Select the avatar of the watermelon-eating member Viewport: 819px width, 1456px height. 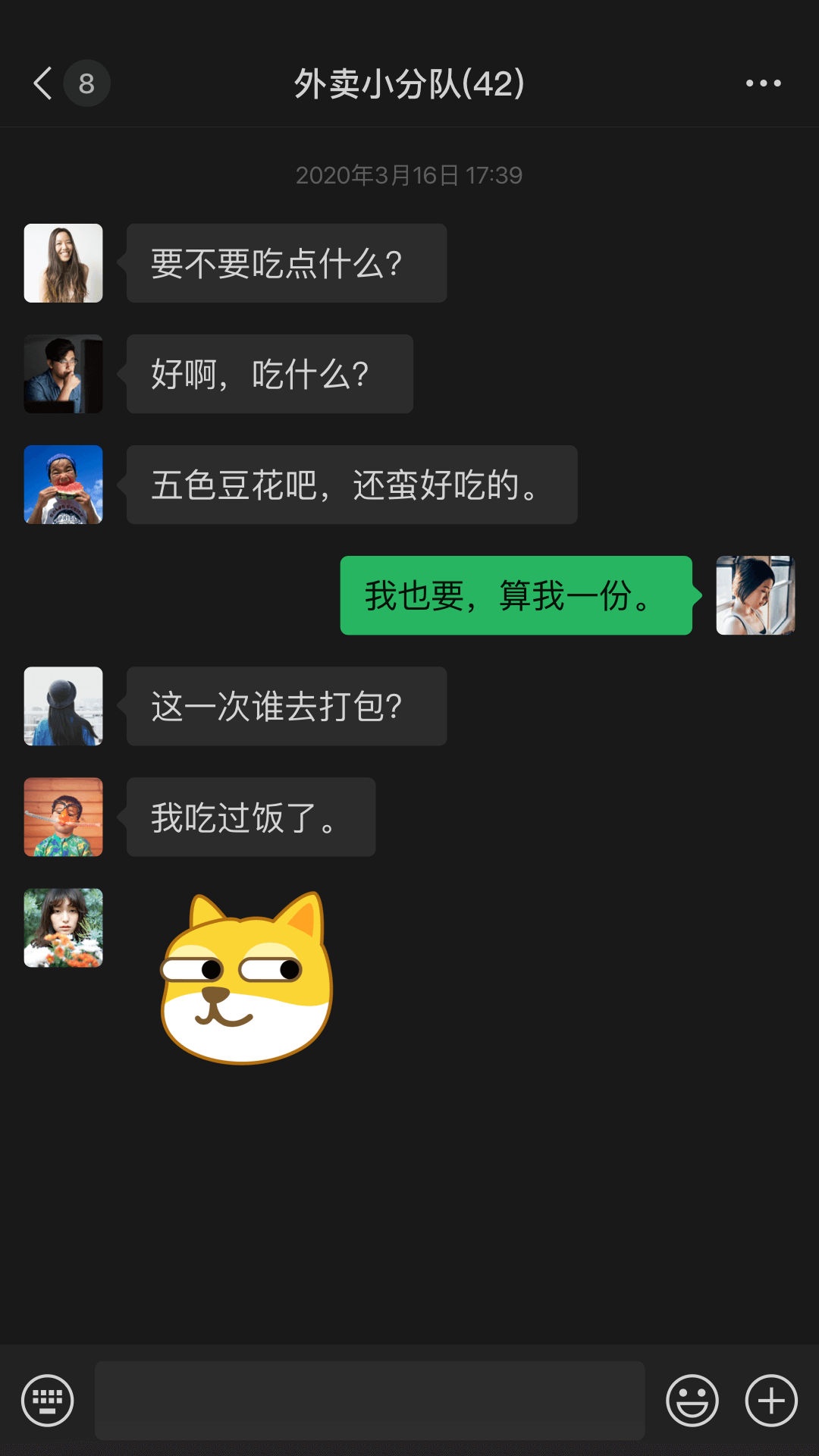pyautogui.click(x=63, y=485)
